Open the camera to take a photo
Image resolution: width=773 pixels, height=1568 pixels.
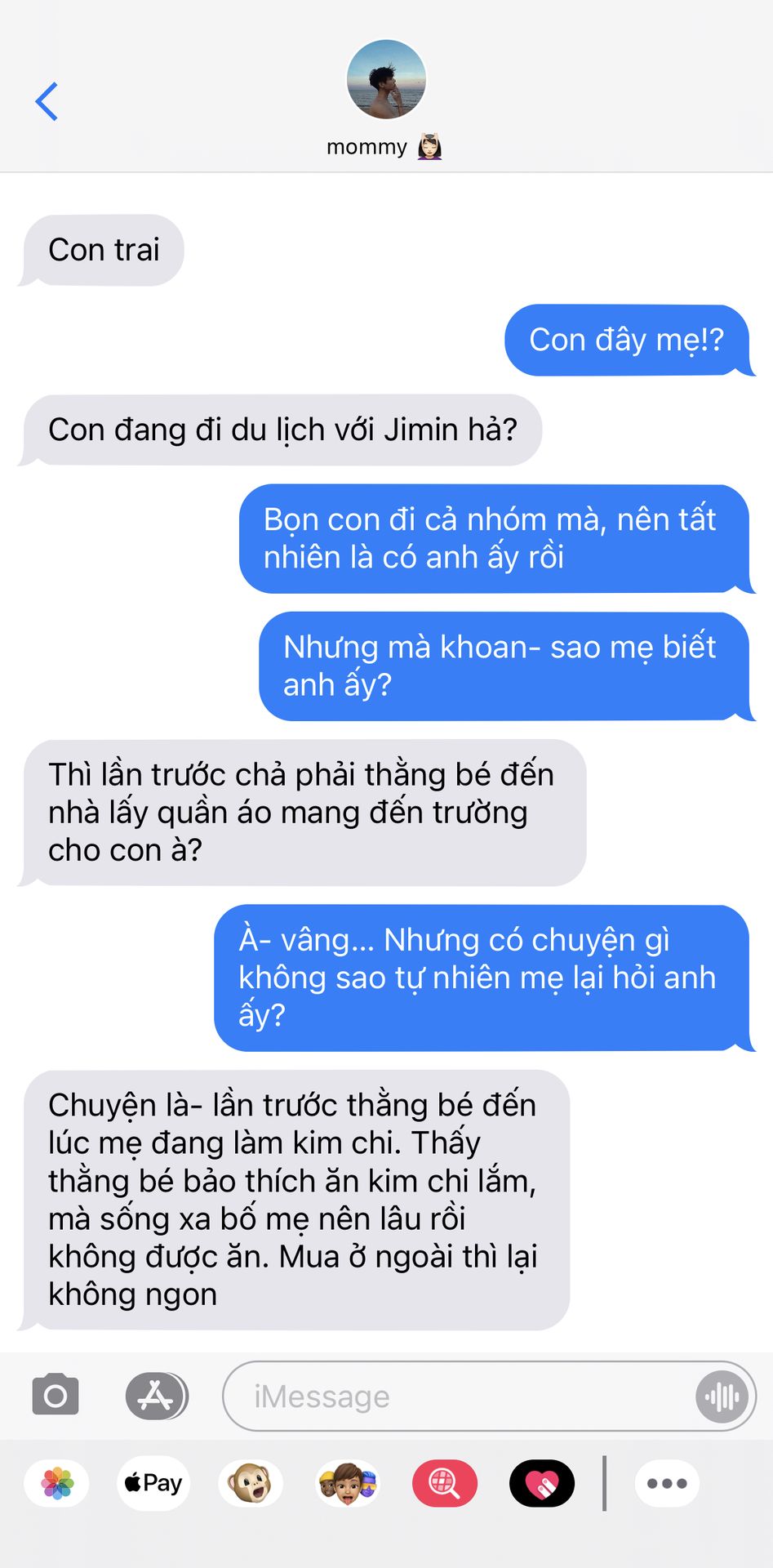coord(56,1395)
